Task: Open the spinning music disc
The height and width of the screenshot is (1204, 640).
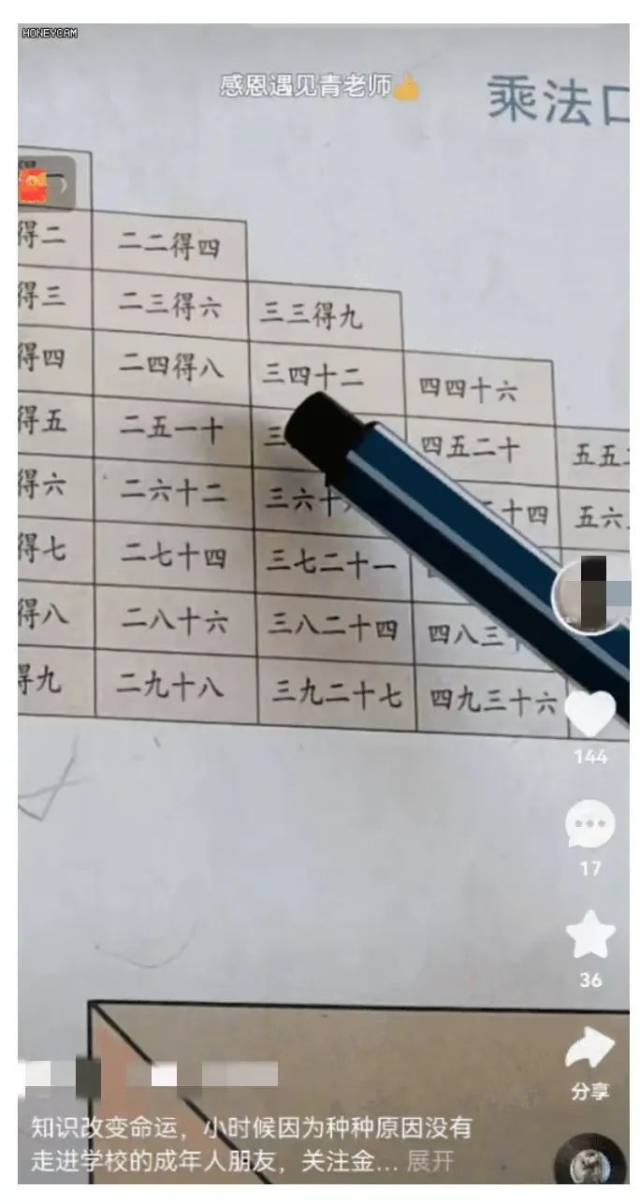Action: point(592,1165)
